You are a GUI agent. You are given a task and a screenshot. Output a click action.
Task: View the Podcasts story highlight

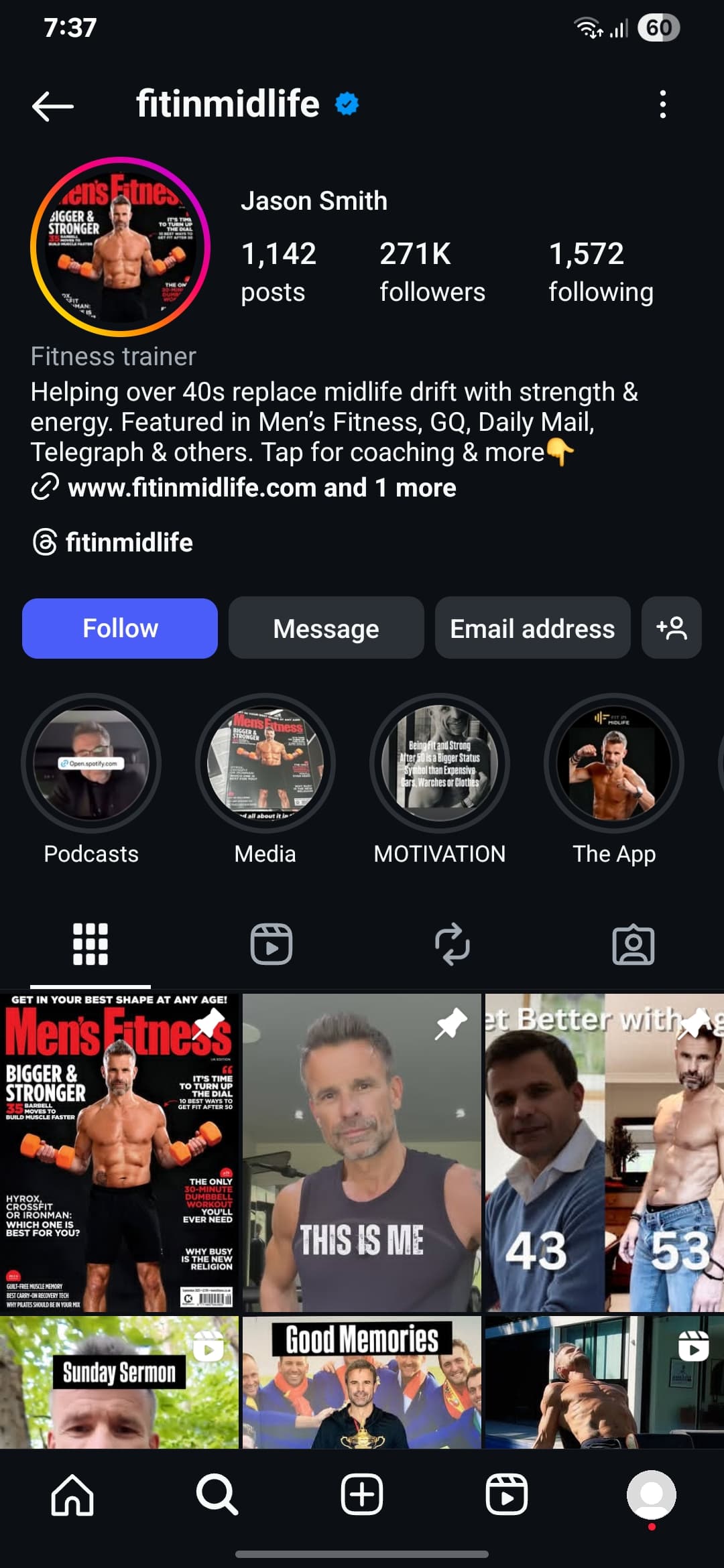point(90,766)
